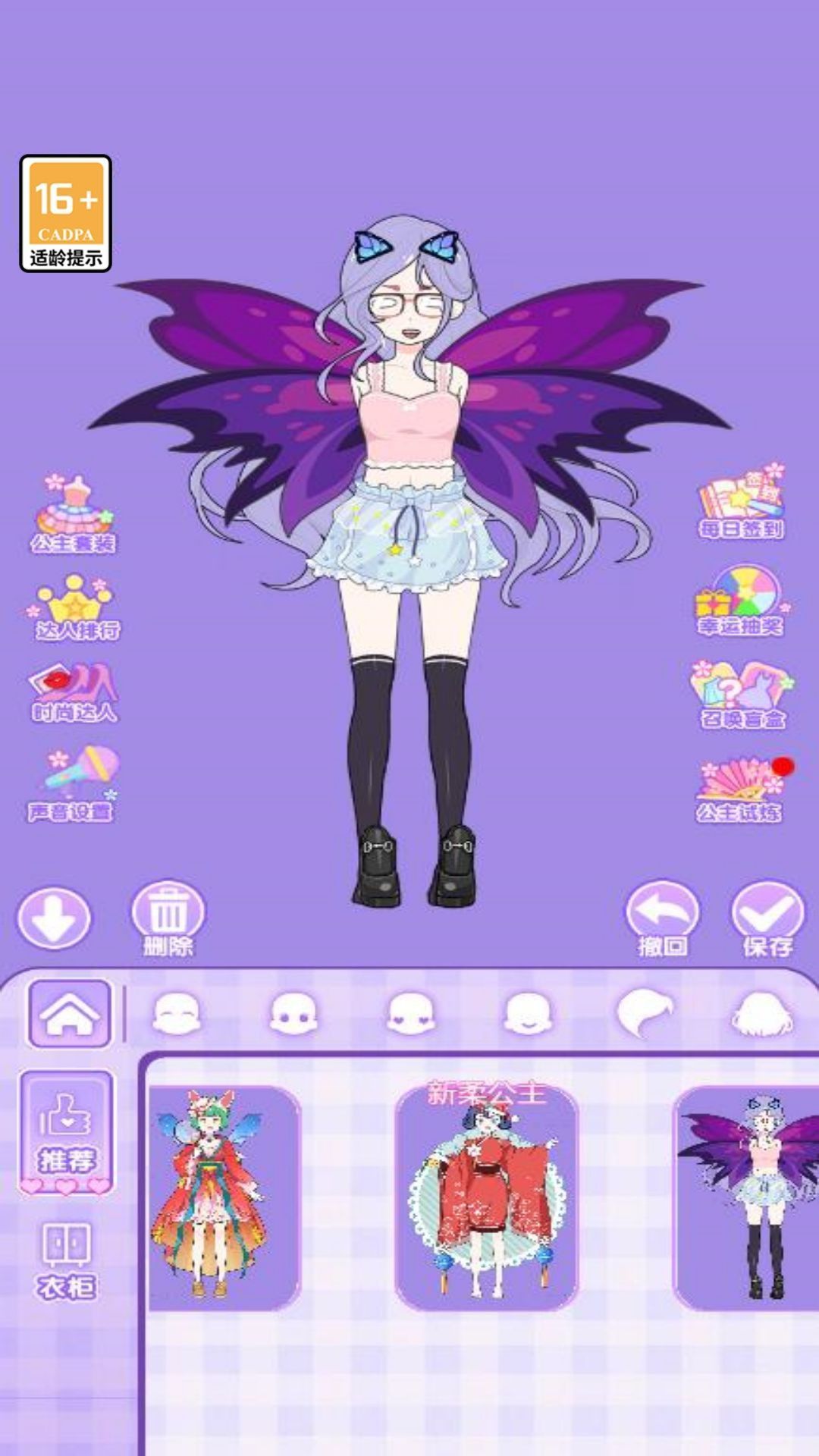Open the 召唤盲盒 blind box
Viewport: 819px width, 1456px height.
click(741, 694)
